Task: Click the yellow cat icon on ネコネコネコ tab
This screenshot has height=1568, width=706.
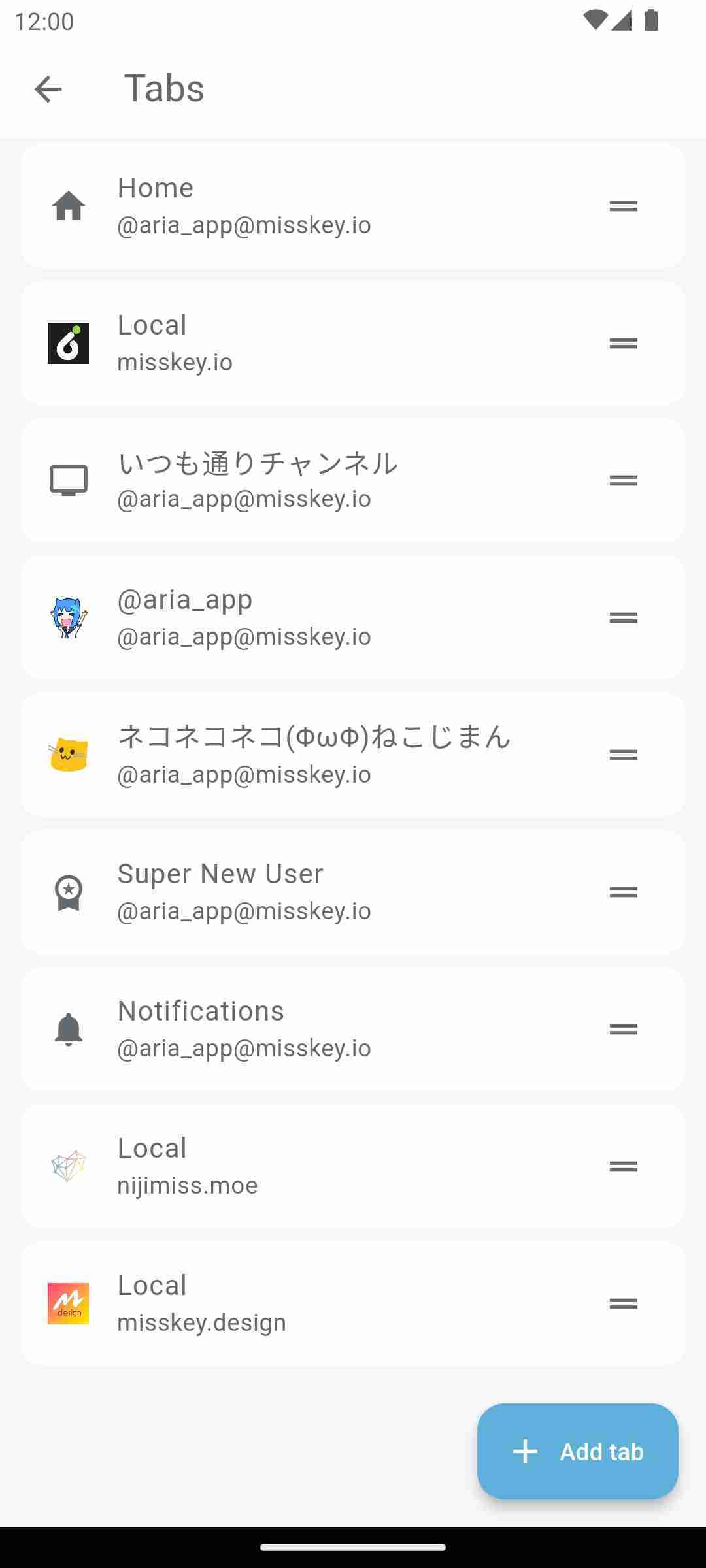Action: coord(67,754)
